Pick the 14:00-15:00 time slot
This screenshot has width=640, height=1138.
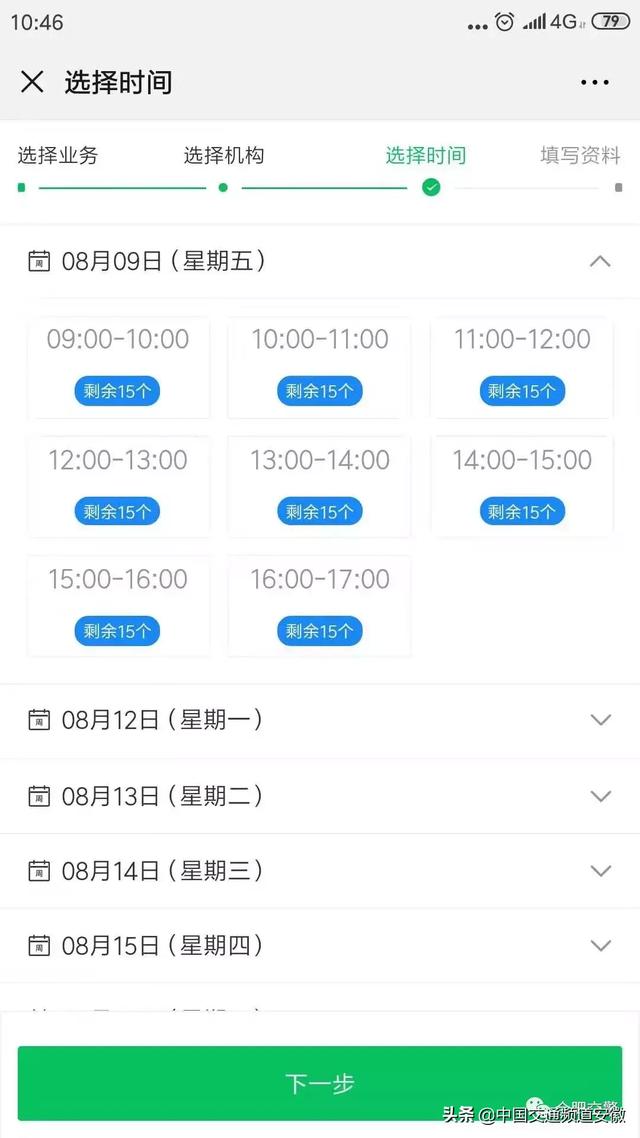(522, 487)
